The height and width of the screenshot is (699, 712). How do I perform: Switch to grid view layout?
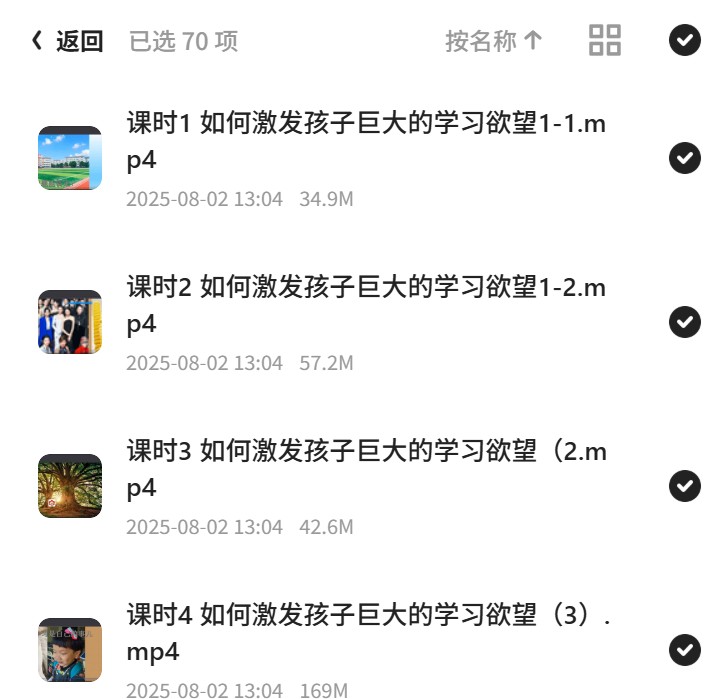click(x=604, y=40)
